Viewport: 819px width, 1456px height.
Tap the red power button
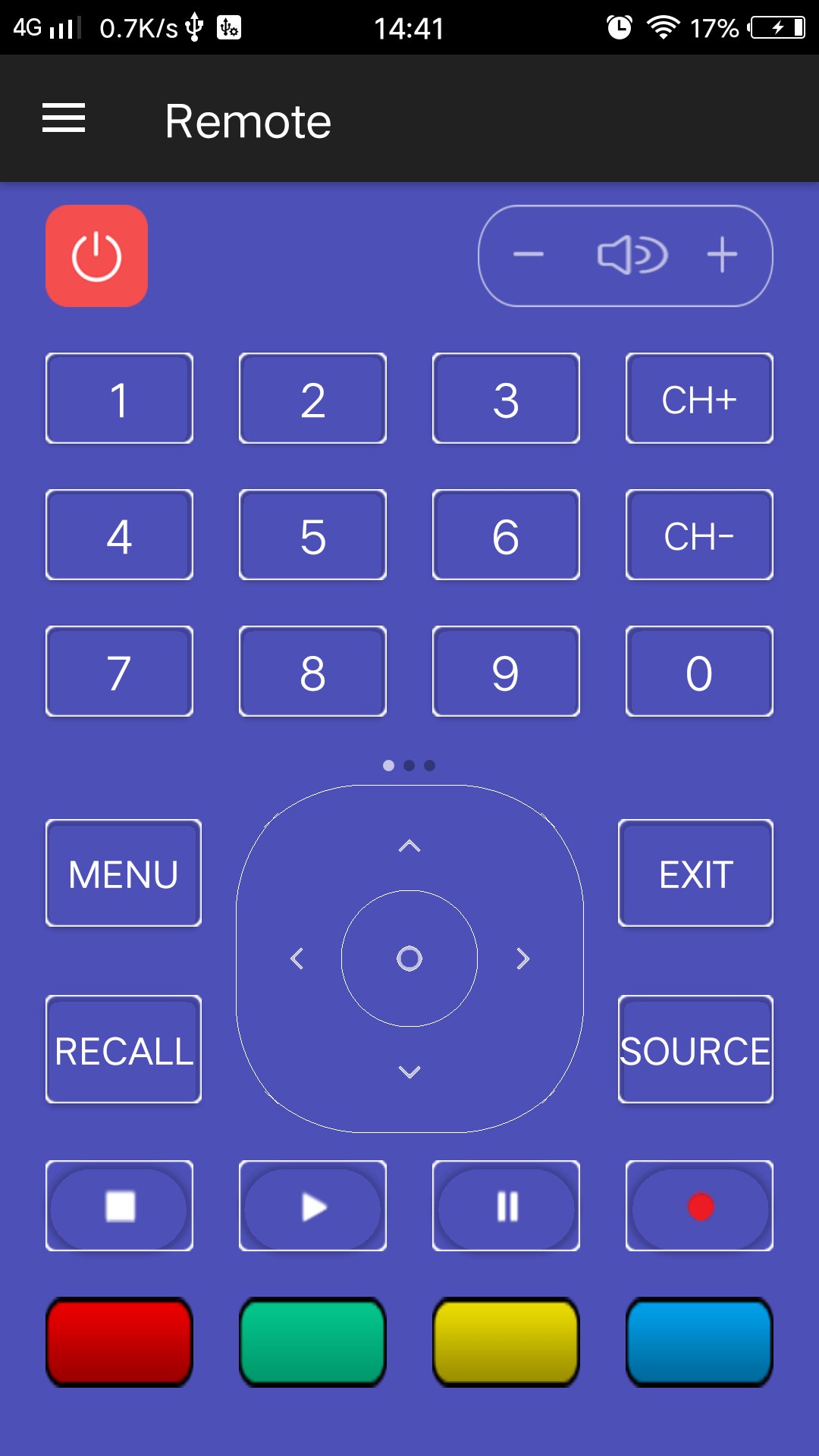(x=96, y=256)
